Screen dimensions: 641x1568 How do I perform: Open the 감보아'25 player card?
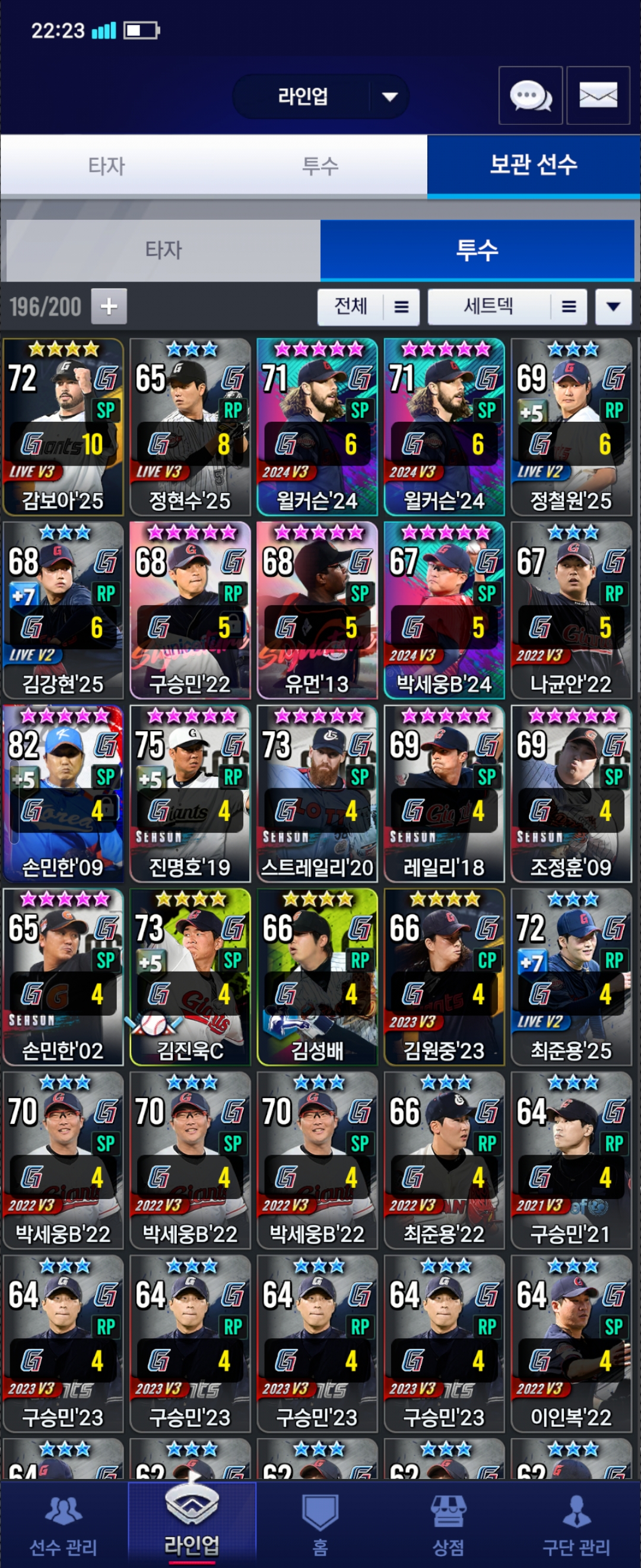pos(64,426)
